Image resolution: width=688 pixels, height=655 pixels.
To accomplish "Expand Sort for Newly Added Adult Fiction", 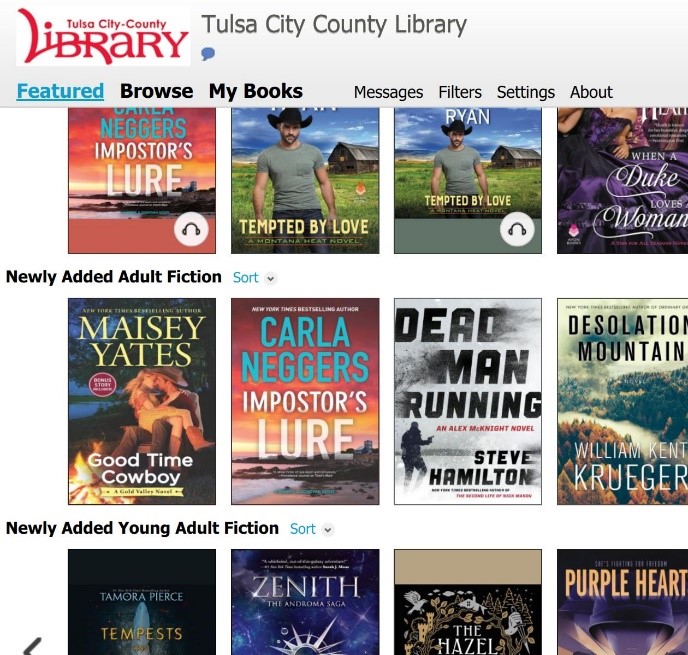I will (x=254, y=278).
